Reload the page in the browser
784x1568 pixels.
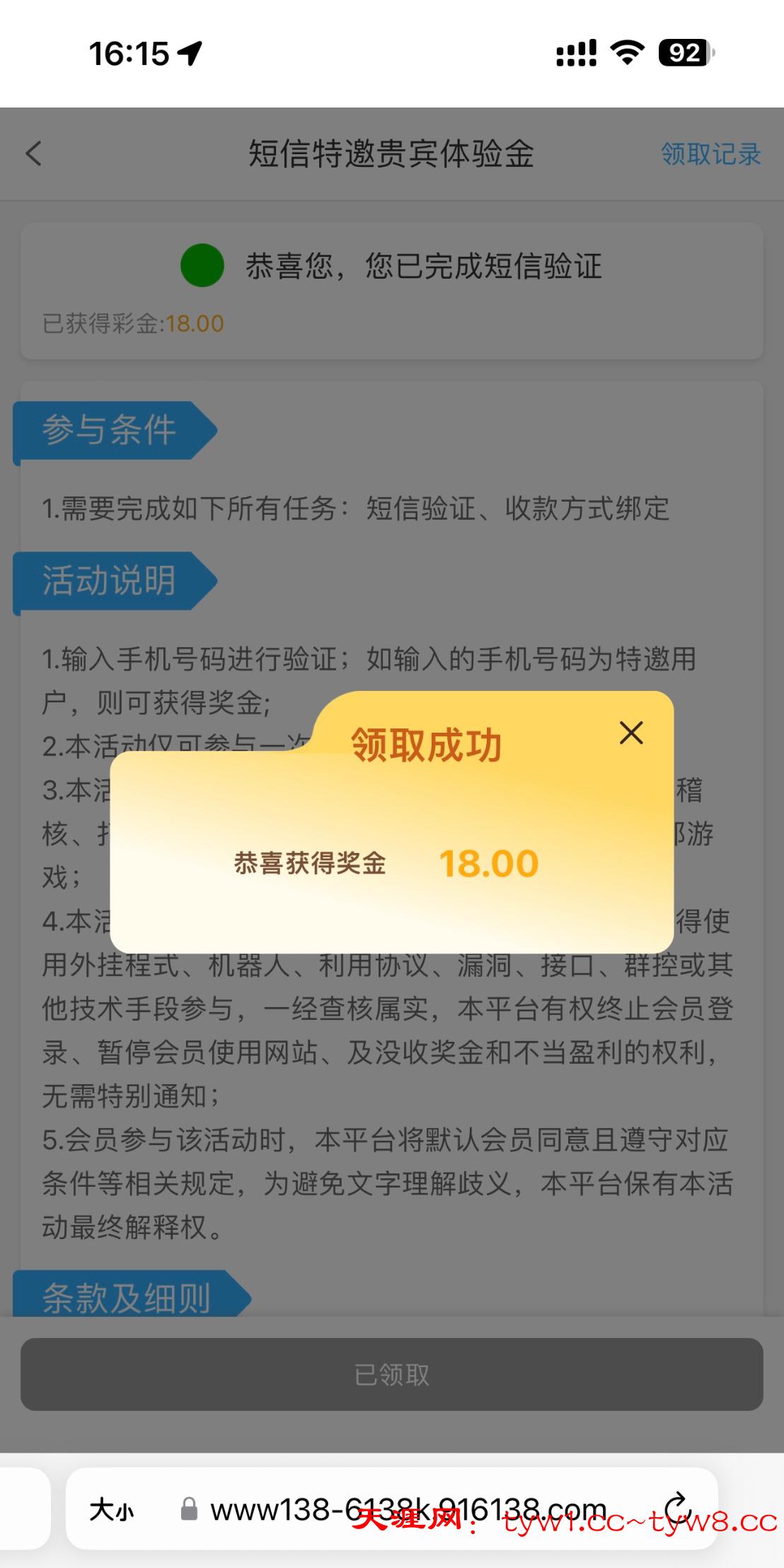[x=677, y=1509]
